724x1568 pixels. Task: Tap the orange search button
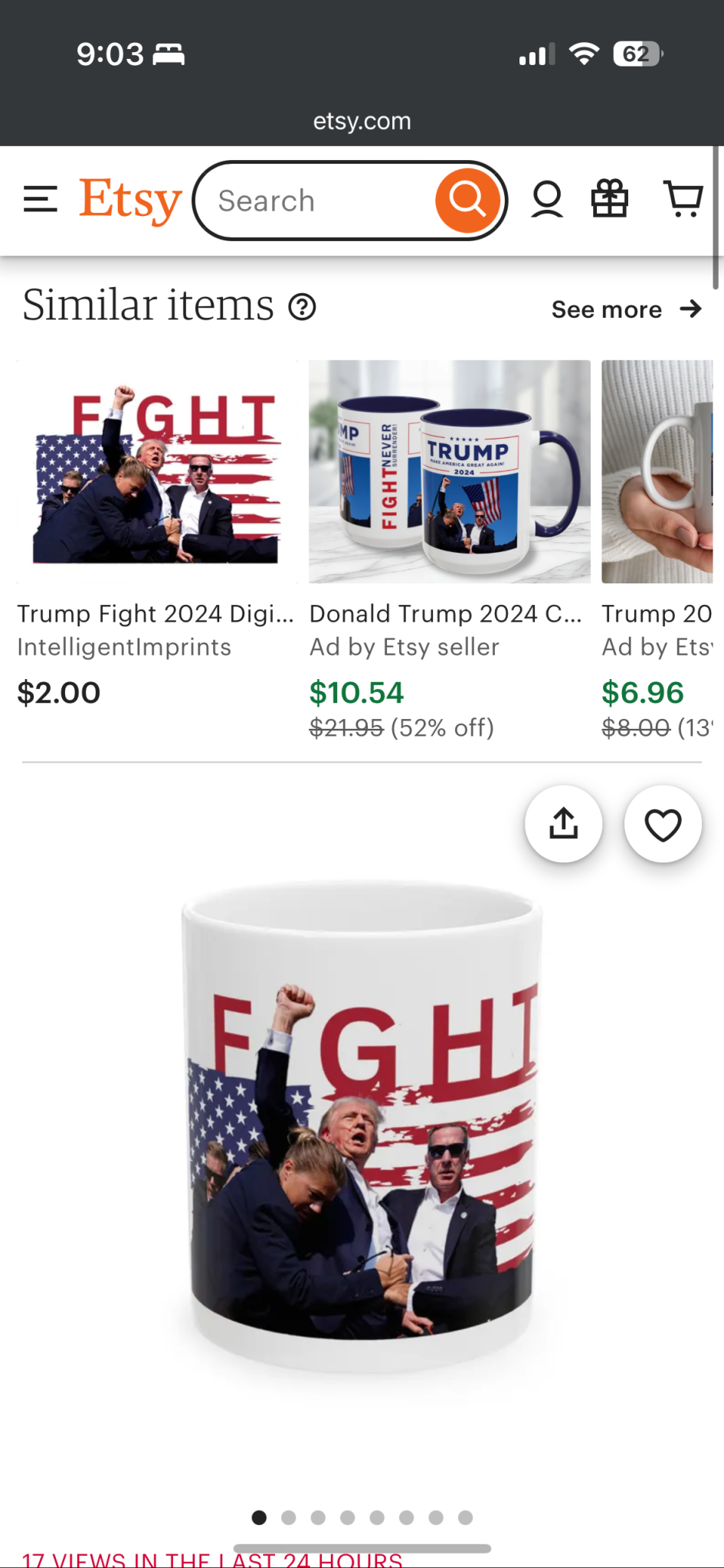pos(467,201)
